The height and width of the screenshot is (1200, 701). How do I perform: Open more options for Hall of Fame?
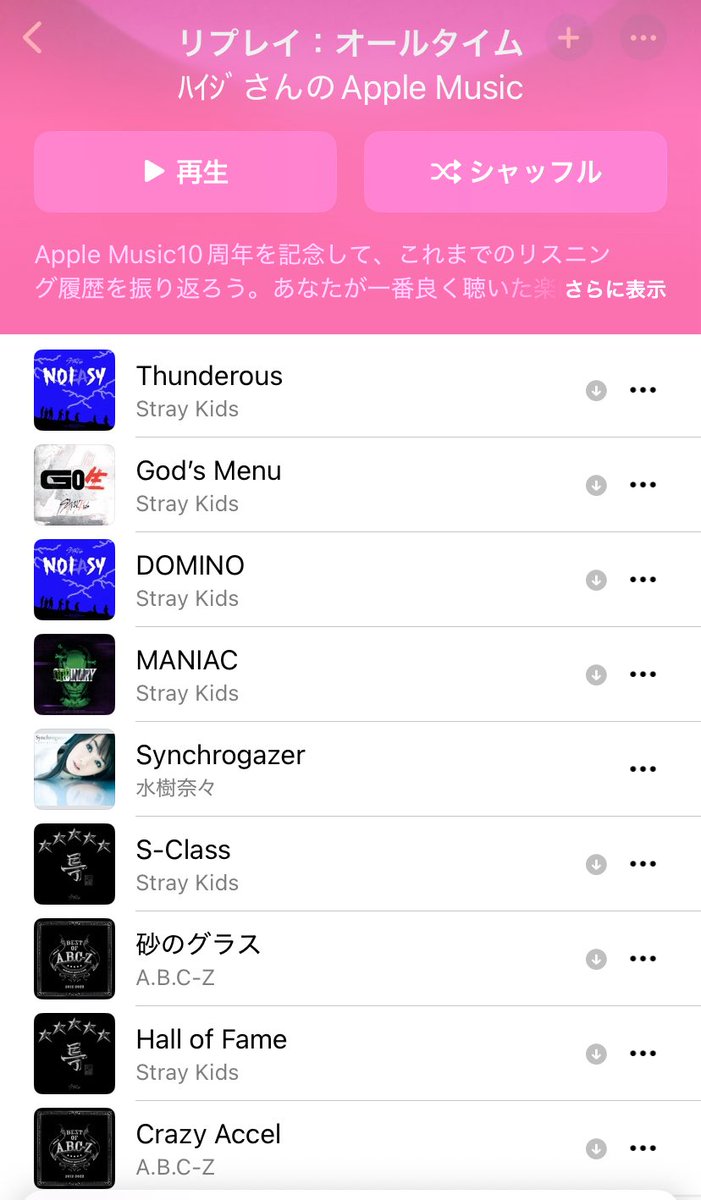pos(643,1053)
